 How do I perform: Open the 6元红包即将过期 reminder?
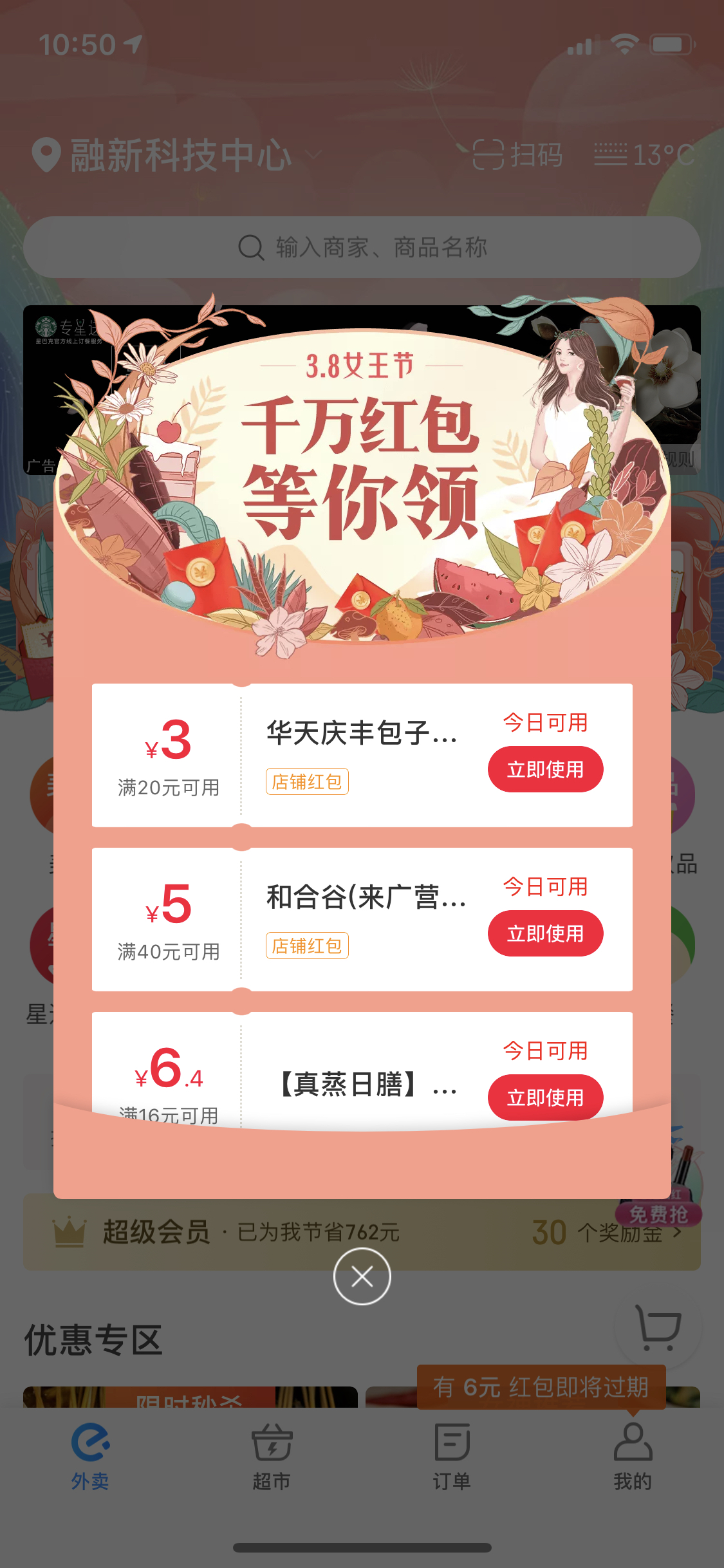tap(541, 1387)
